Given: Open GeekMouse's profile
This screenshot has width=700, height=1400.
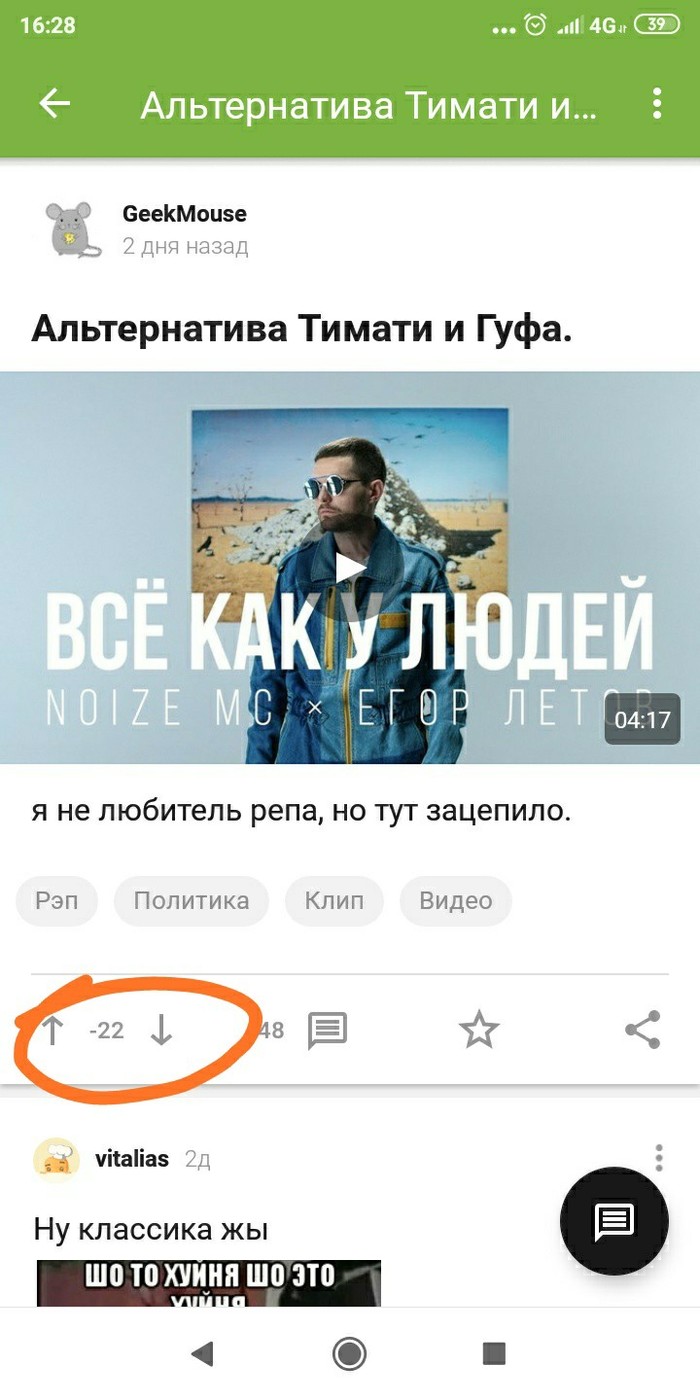Looking at the screenshot, I should pyautogui.click(x=184, y=214).
